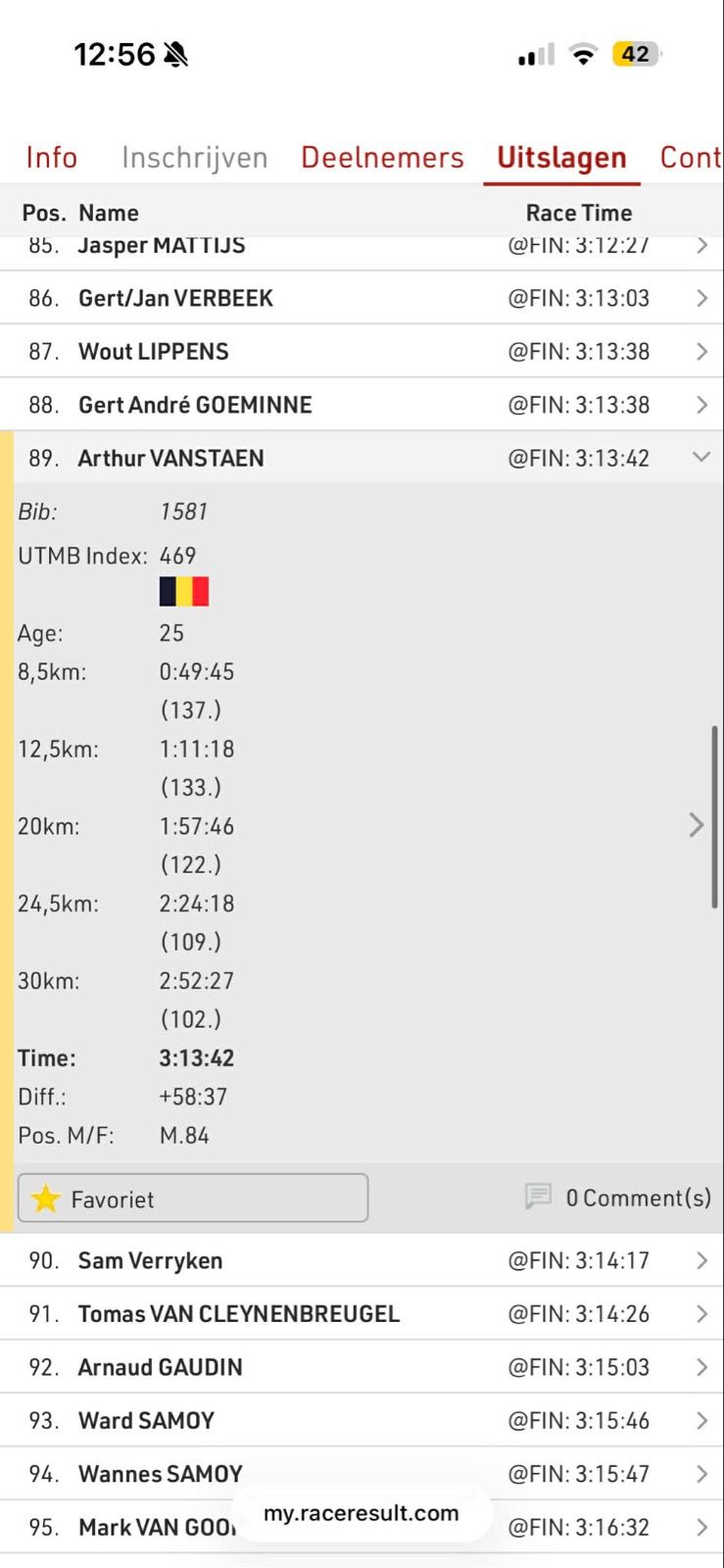724x1568 pixels.
Task: Expand Sam Verryken's result row
Action: pos(361,1260)
